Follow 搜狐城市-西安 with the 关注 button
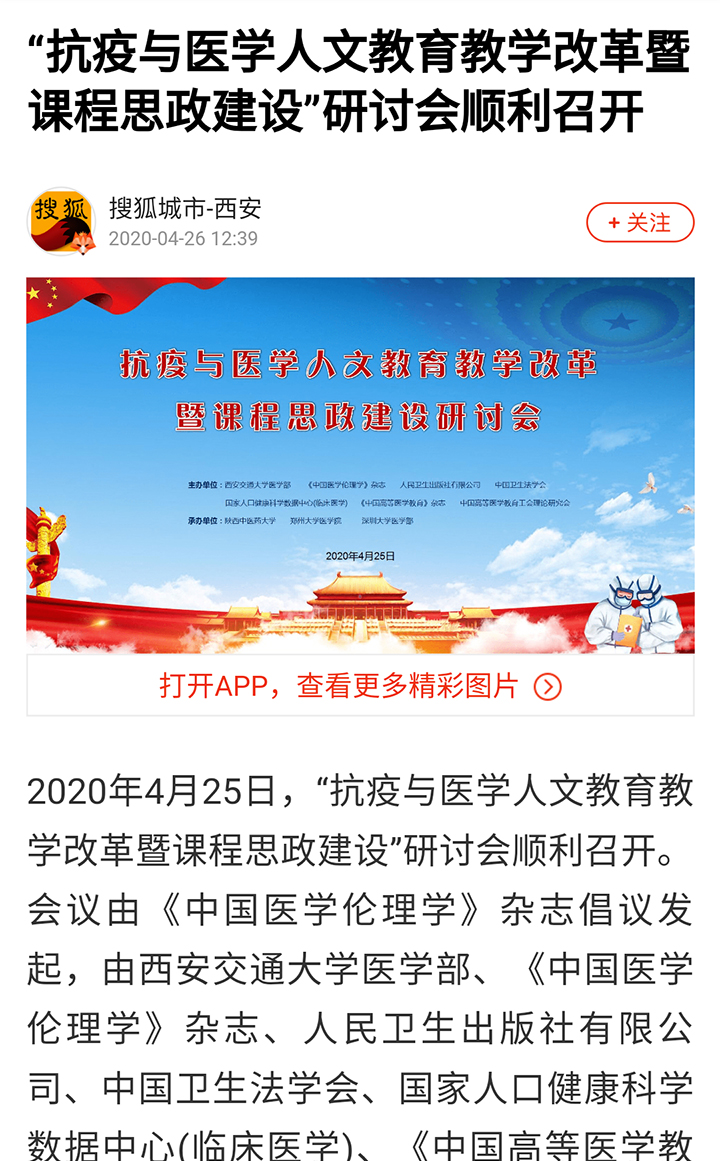 [640, 223]
